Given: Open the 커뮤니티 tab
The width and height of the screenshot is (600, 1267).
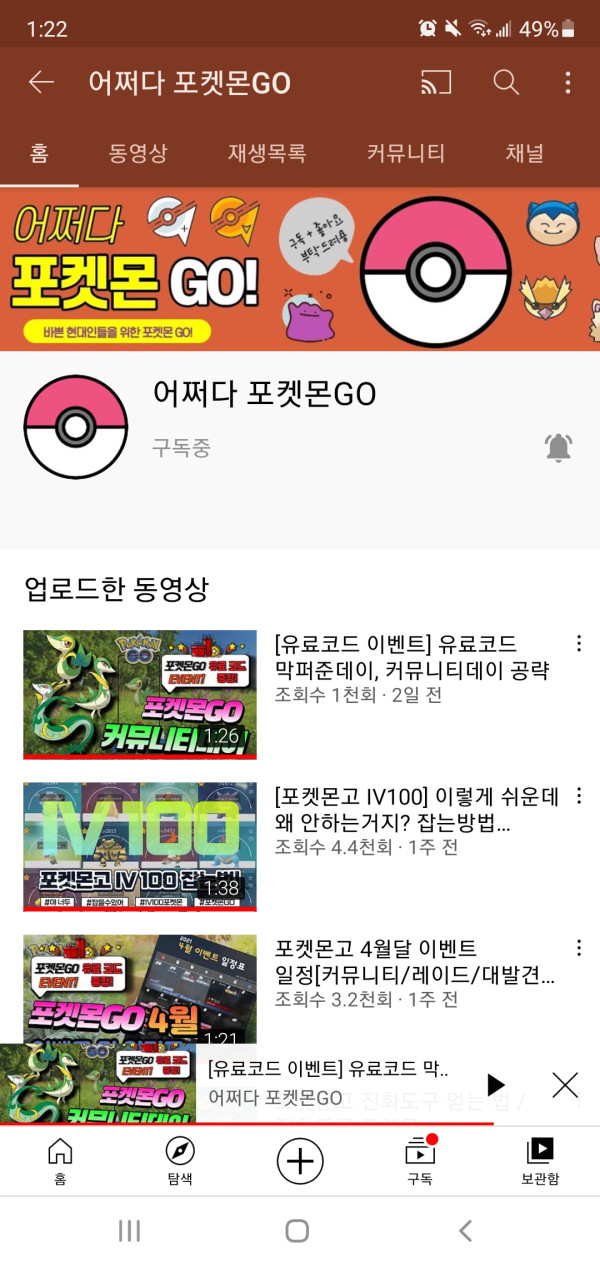Looking at the screenshot, I should (405, 153).
